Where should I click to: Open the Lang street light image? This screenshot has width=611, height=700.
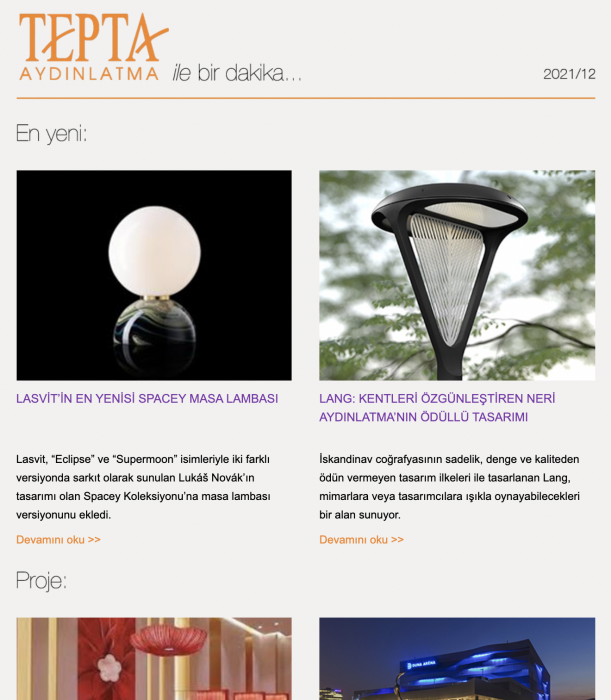pyautogui.click(x=457, y=275)
